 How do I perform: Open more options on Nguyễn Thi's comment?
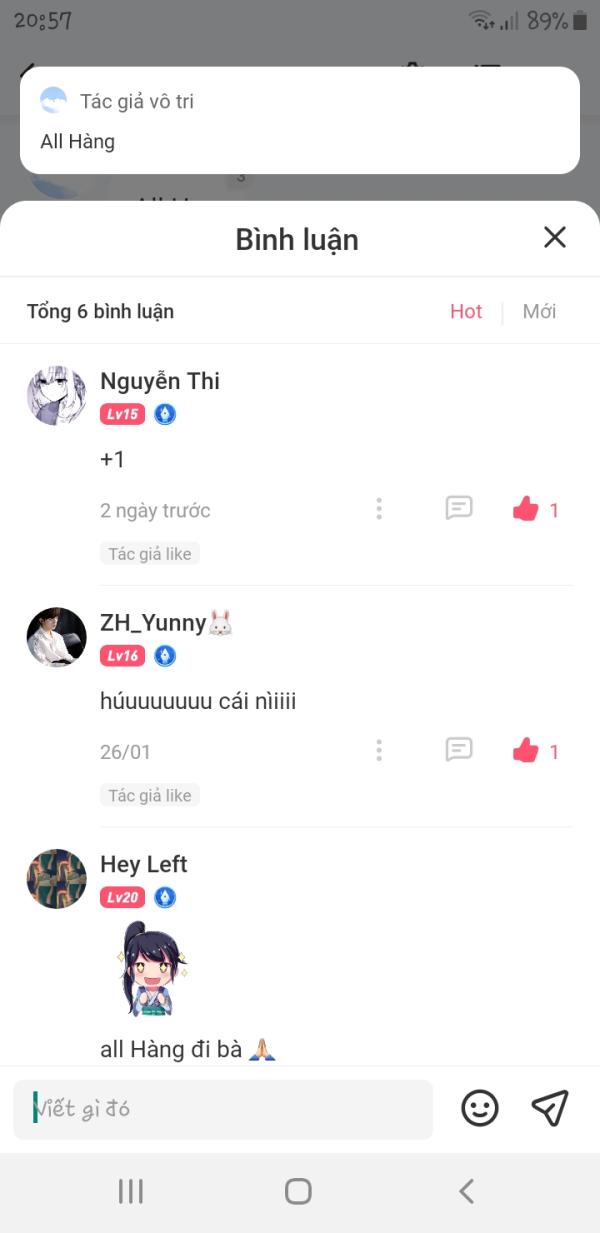379,509
